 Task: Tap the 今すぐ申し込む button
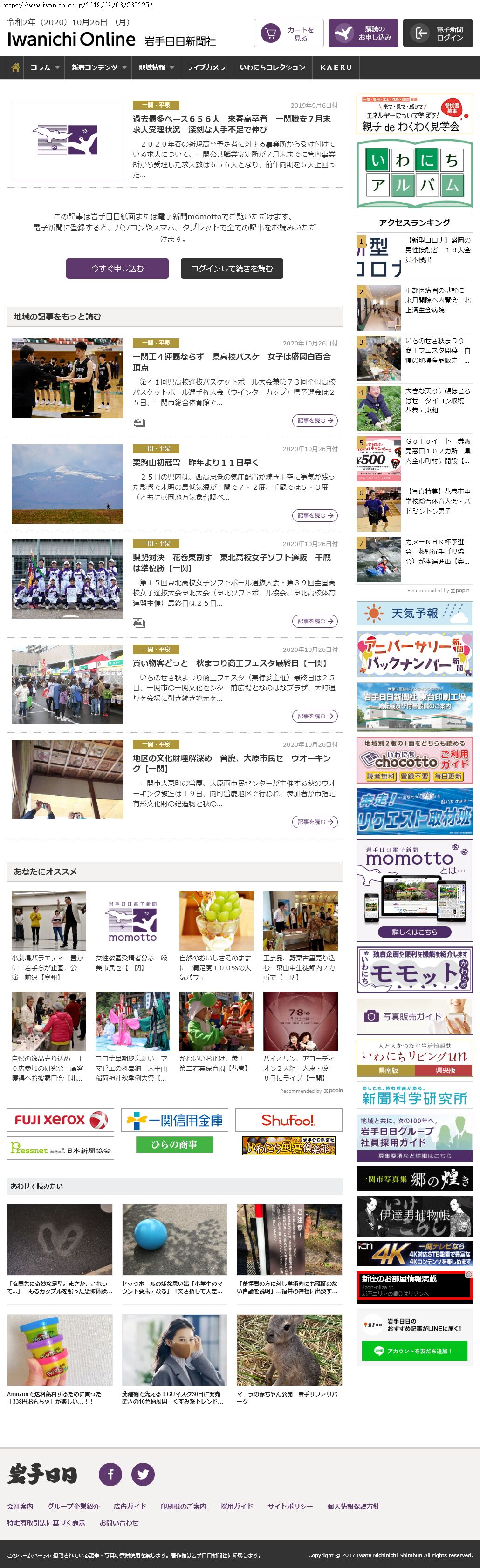pyautogui.click(x=117, y=269)
